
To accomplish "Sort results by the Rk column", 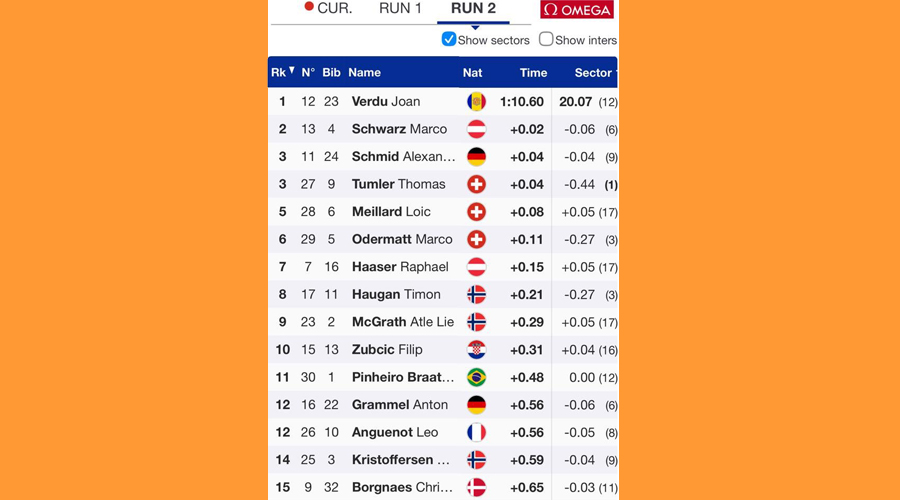I will click(282, 72).
